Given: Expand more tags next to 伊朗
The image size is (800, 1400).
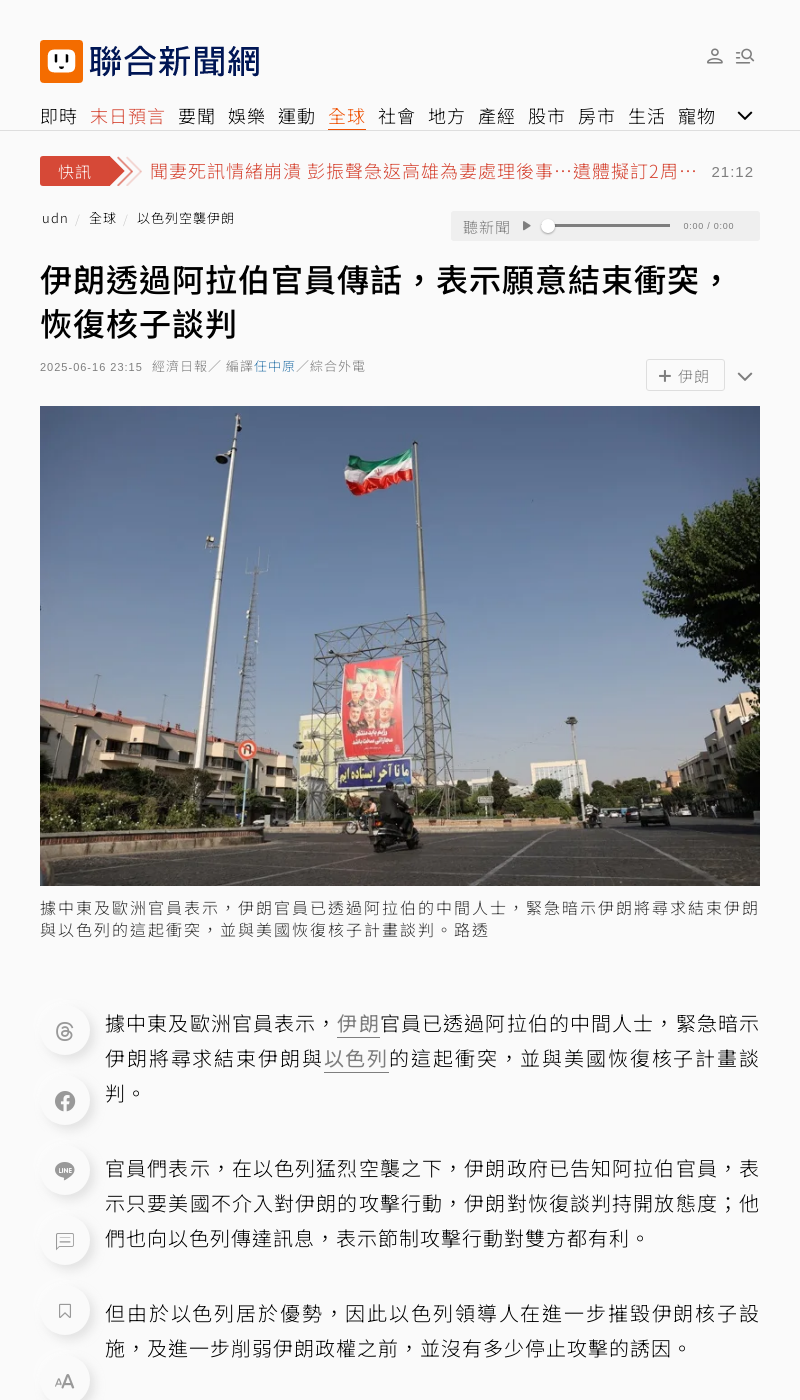Looking at the screenshot, I should (745, 376).
